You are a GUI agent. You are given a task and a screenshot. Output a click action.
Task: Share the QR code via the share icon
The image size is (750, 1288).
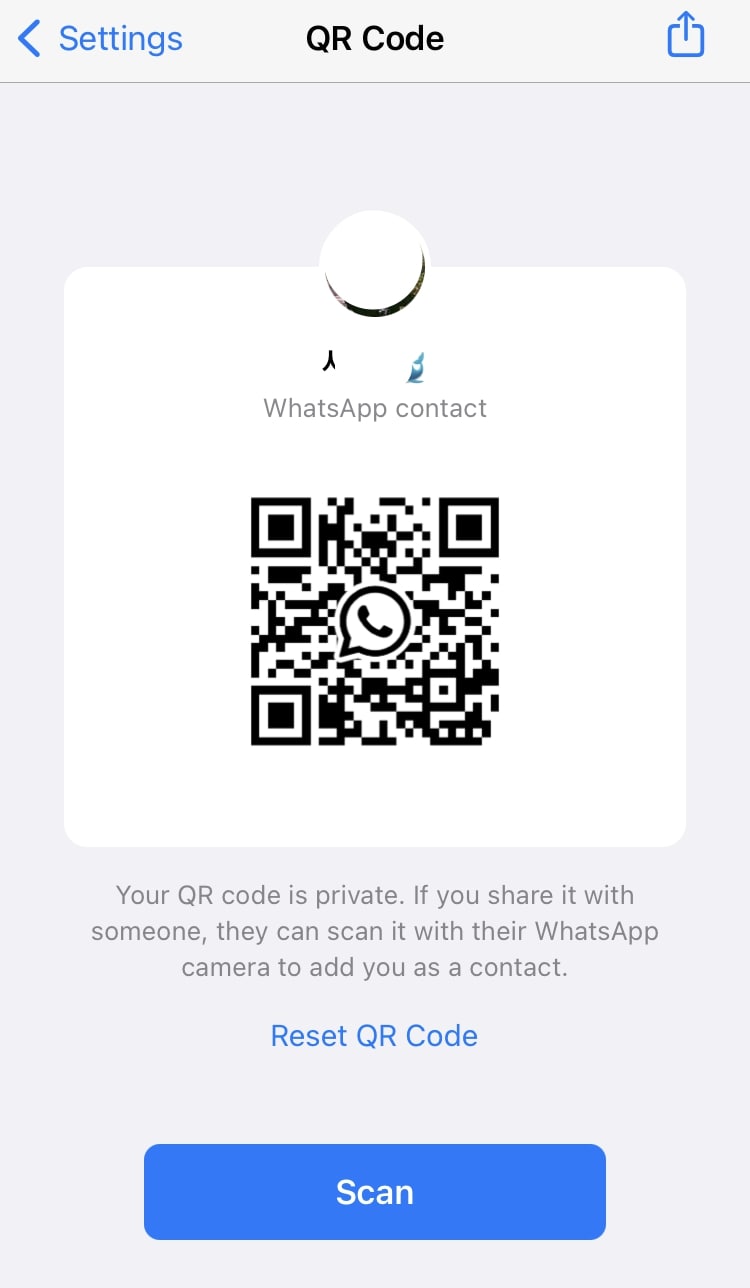point(686,36)
